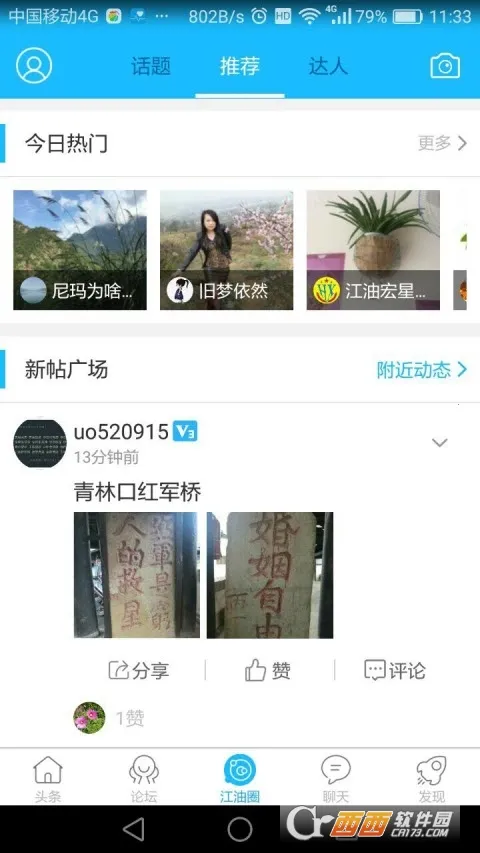Open uo520915's avatar
Image resolution: width=480 pixels, height=853 pixels.
click(39, 443)
